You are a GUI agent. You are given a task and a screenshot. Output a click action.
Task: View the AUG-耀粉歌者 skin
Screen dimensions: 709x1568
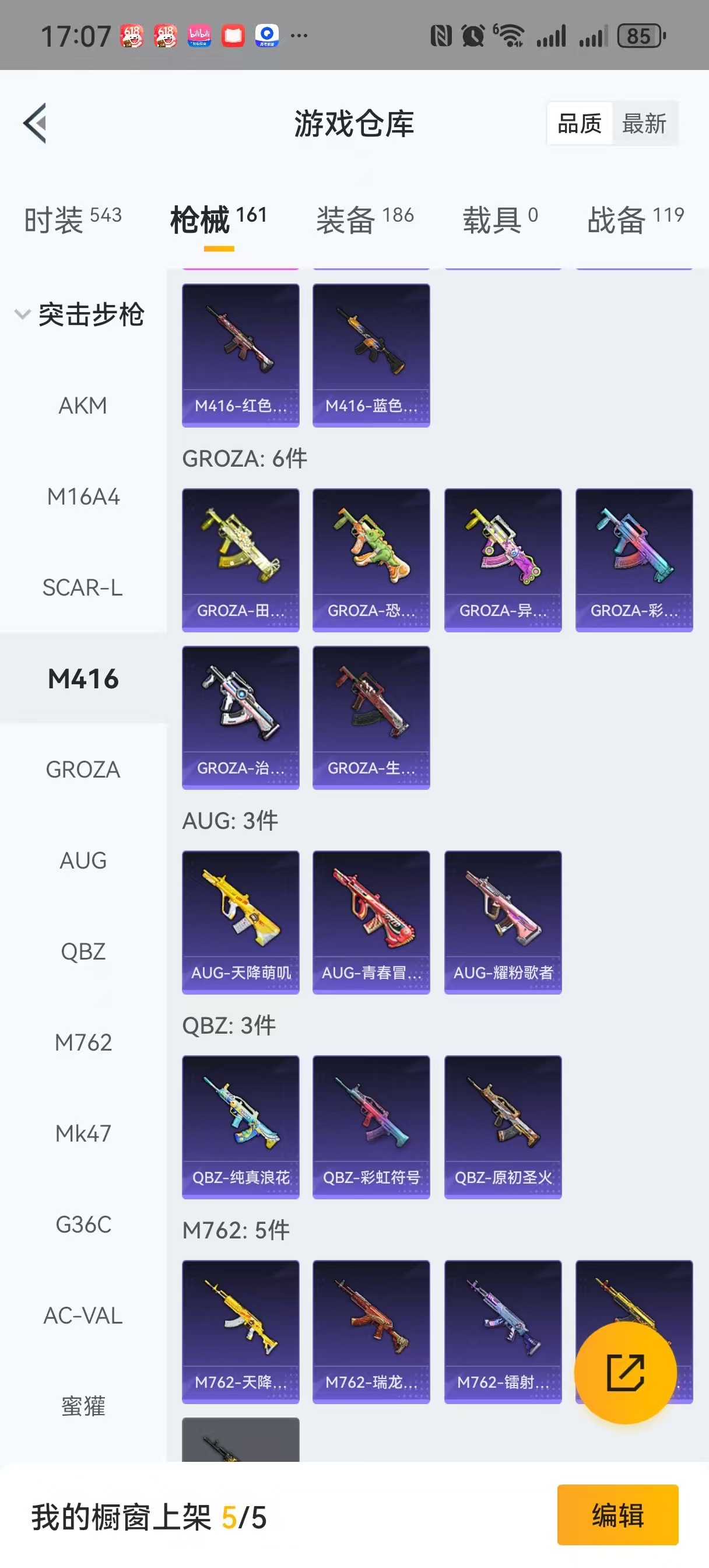[503, 922]
